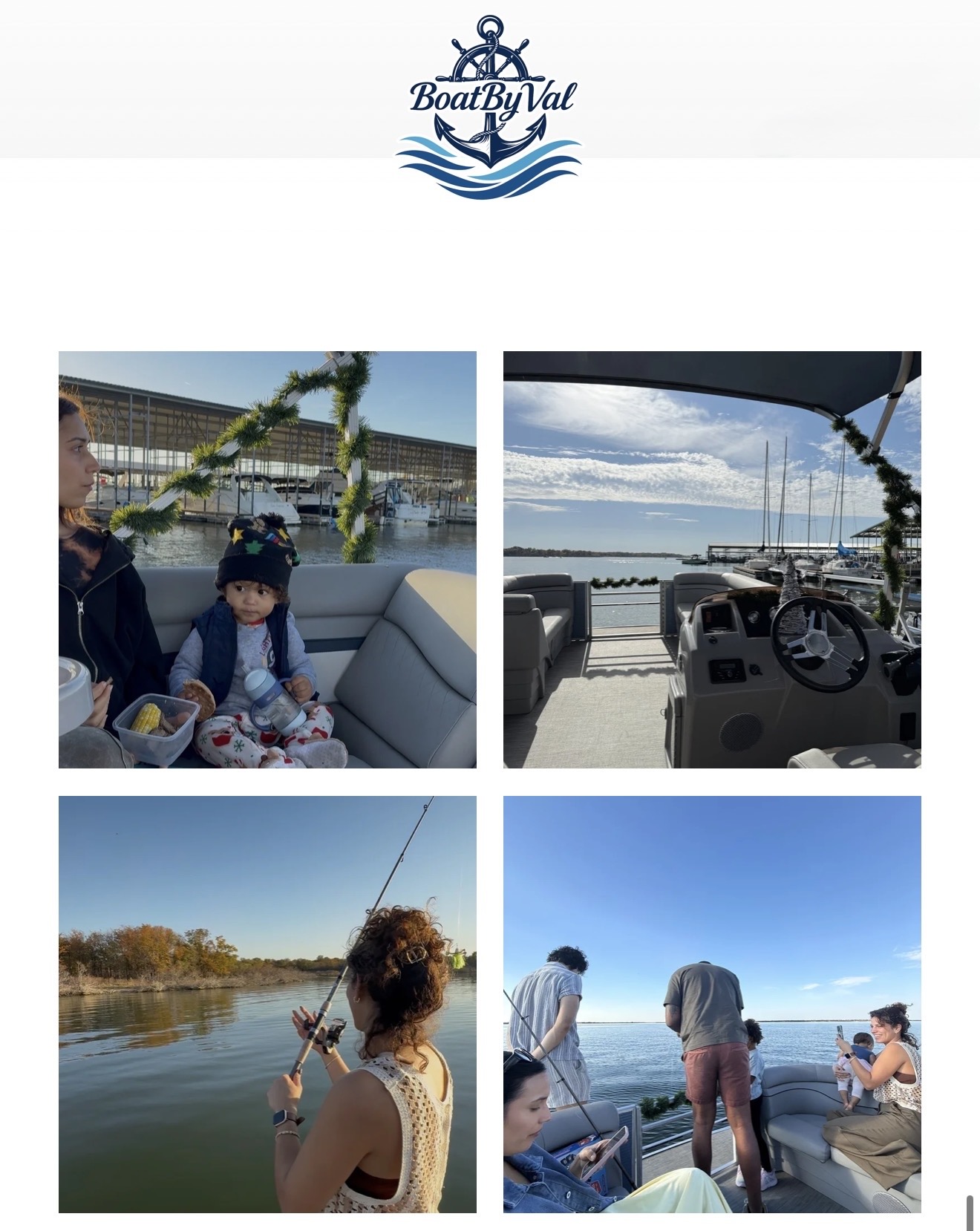The height and width of the screenshot is (1231, 980).
Task: Open the photo of the toddler in a beanie
Action: 267,559
